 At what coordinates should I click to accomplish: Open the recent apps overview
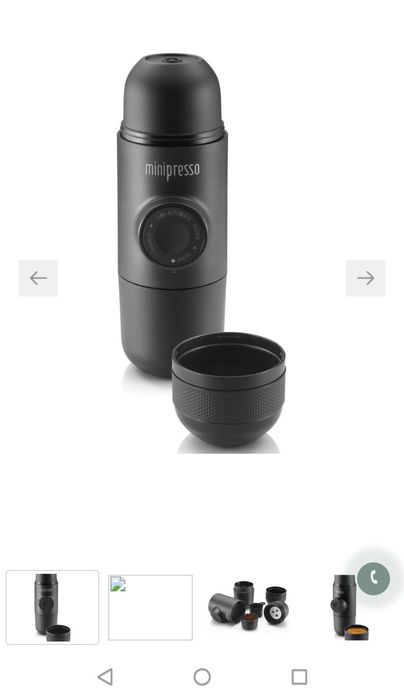299,677
